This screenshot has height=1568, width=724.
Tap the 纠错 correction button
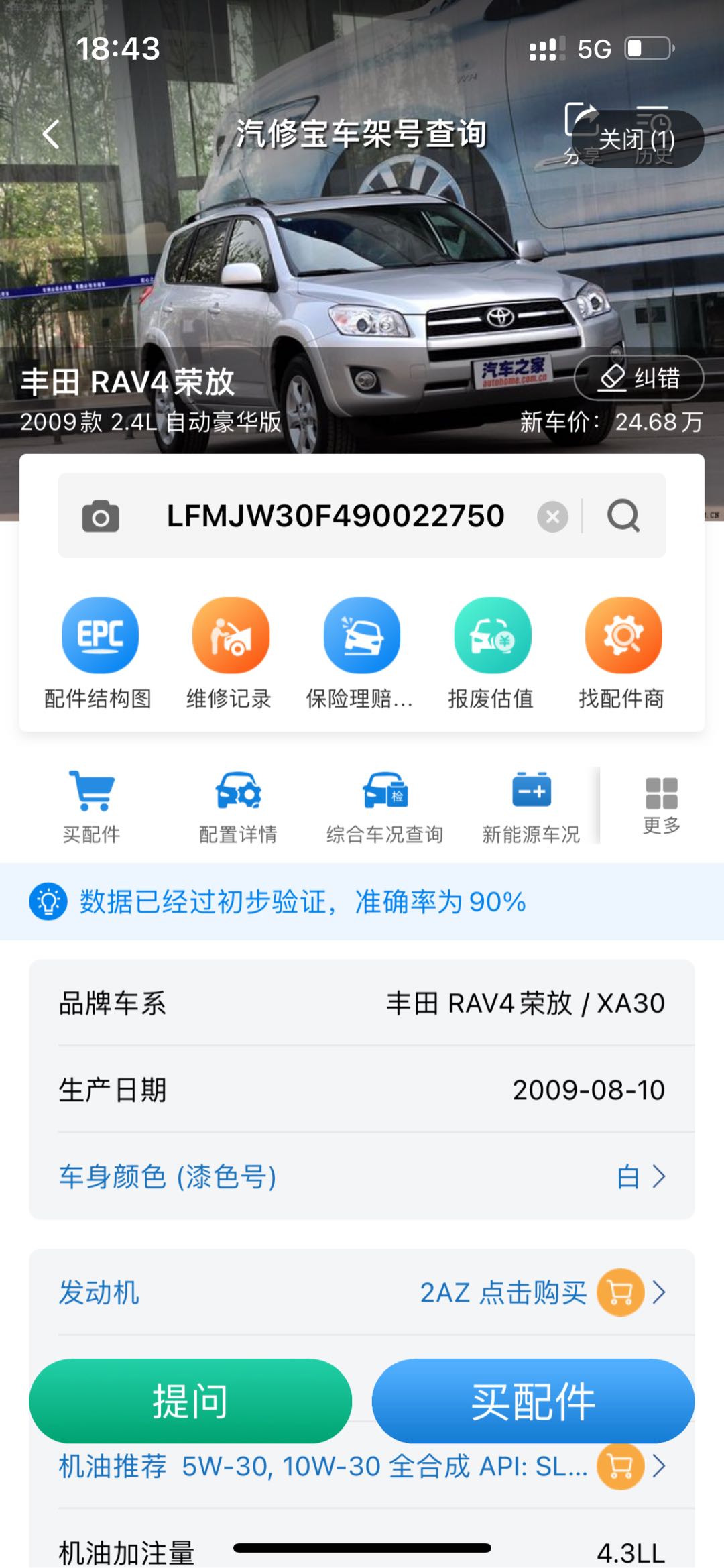tap(638, 378)
